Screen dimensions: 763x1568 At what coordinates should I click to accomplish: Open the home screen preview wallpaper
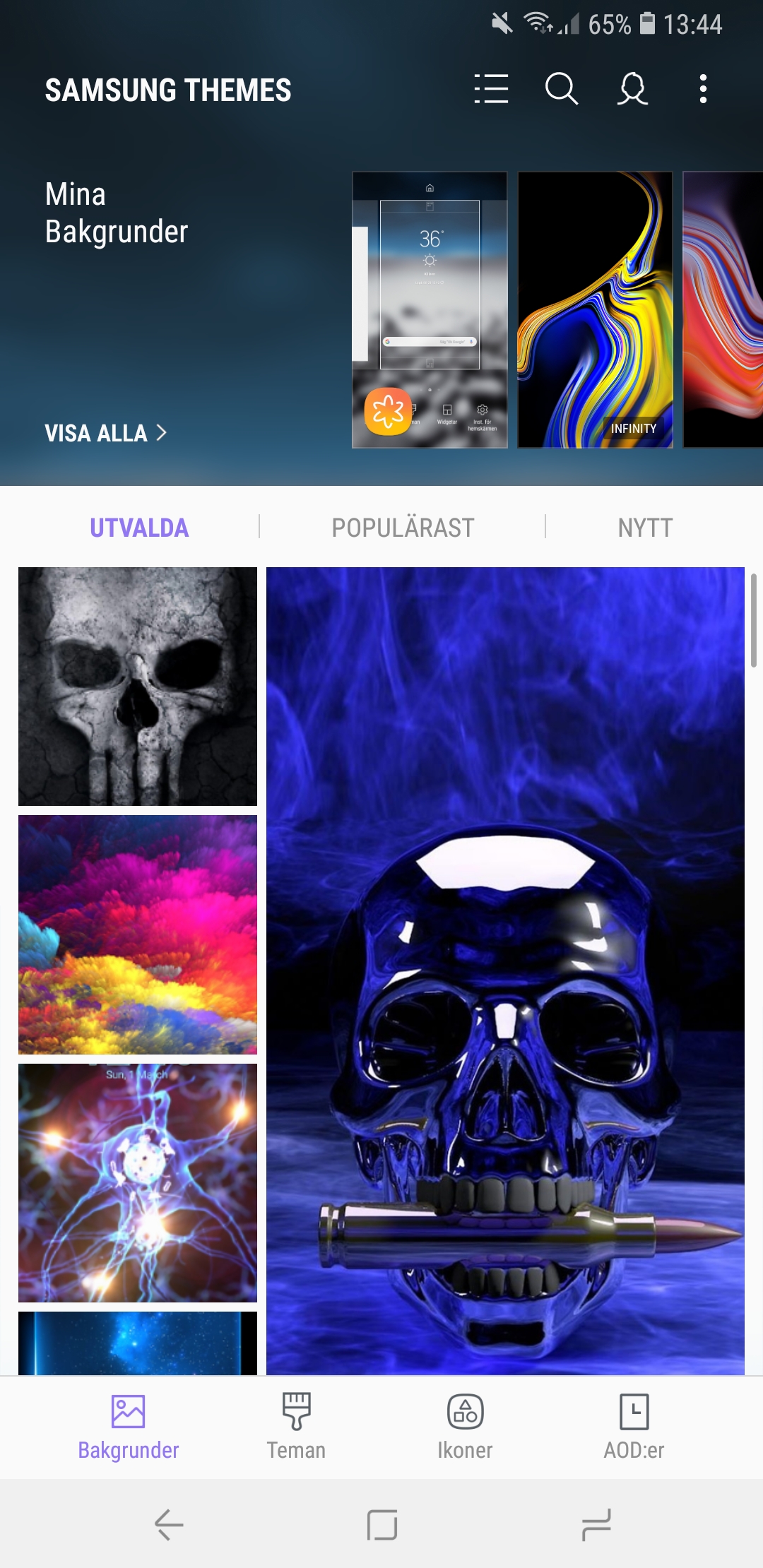click(x=430, y=310)
